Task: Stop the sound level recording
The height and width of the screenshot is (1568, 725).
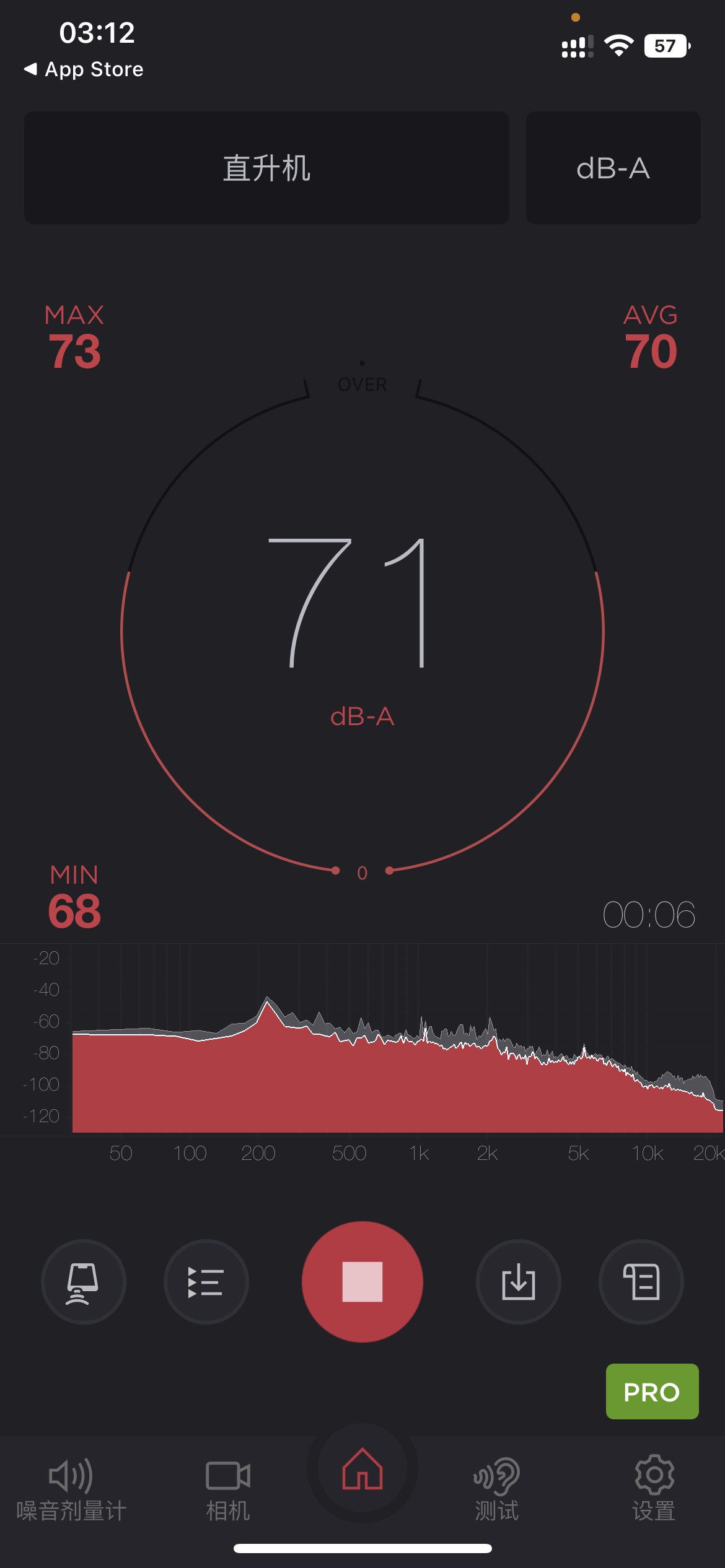Action: coord(362,1281)
